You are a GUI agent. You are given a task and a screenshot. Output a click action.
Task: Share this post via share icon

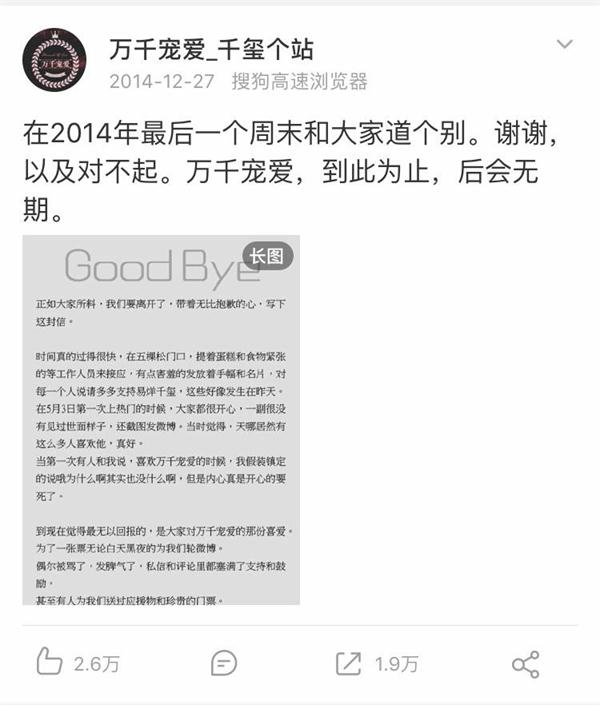pos(525,663)
